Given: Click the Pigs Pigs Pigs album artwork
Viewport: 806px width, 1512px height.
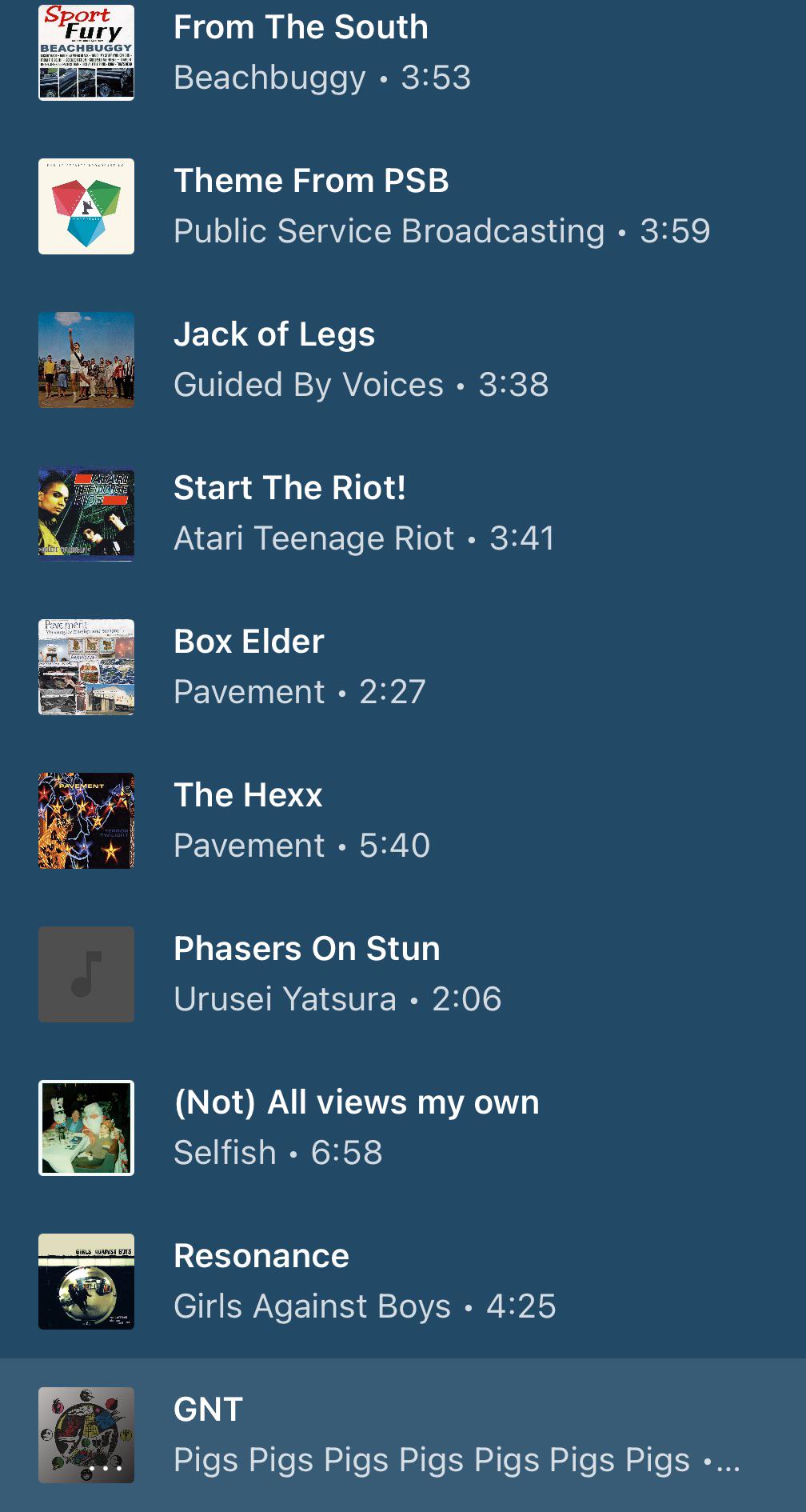Looking at the screenshot, I should [86, 1435].
